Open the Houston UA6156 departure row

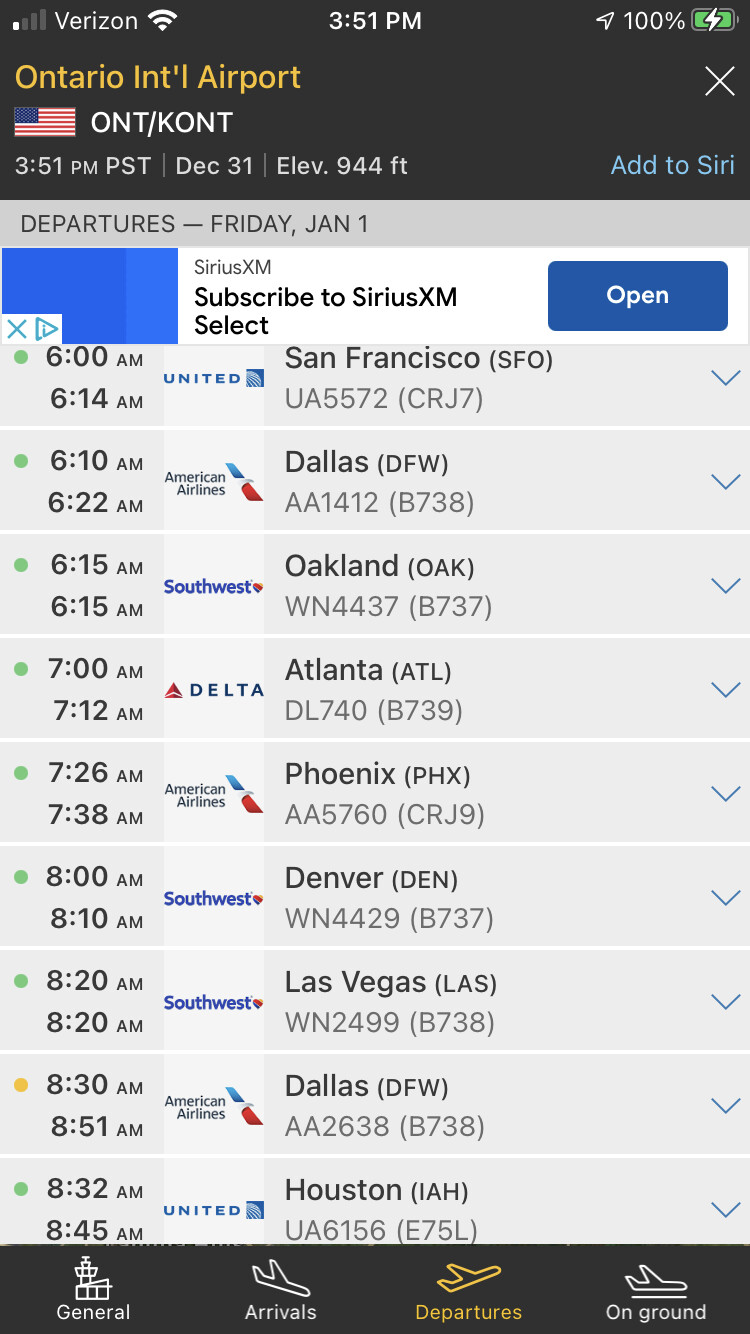pyautogui.click(x=375, y=1201)
